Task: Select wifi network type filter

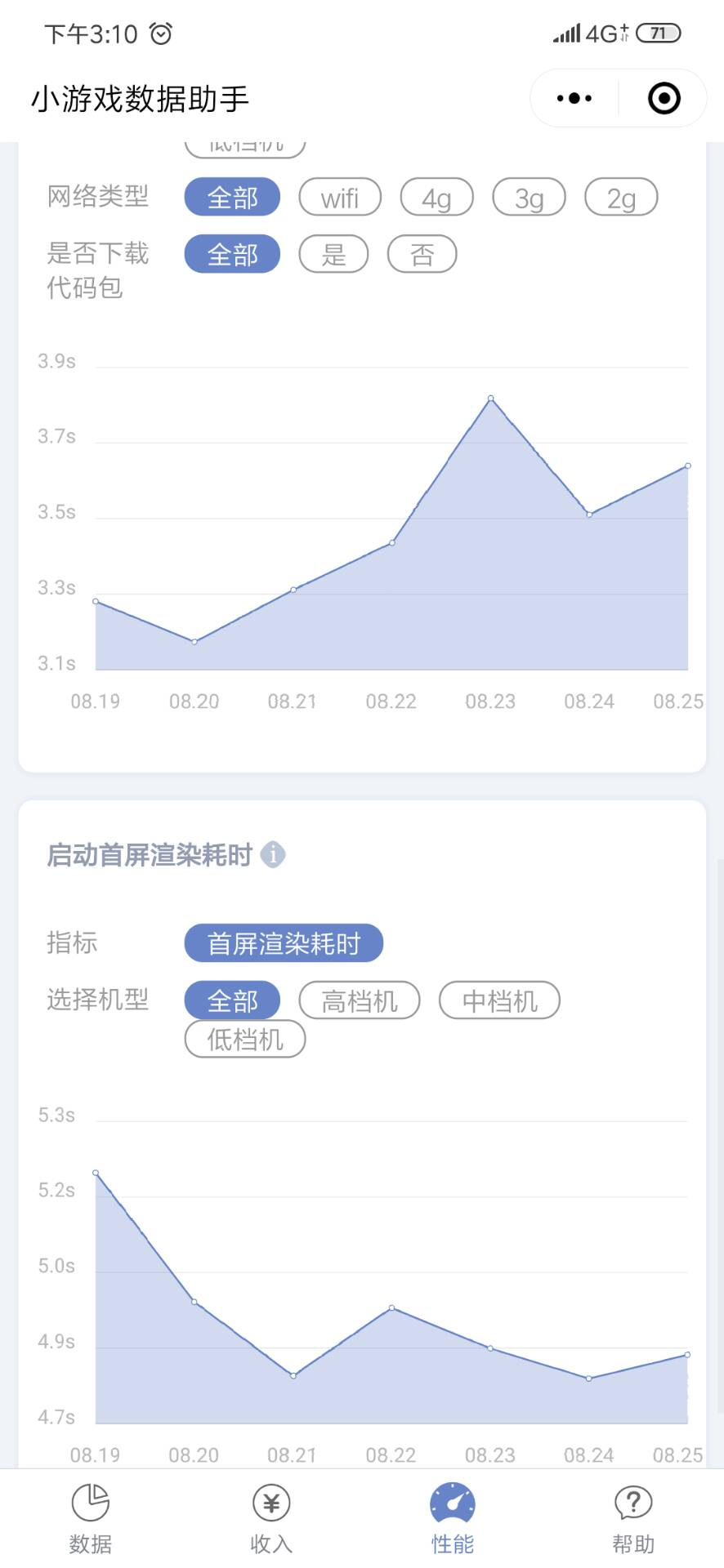Action: coord(340,198)
